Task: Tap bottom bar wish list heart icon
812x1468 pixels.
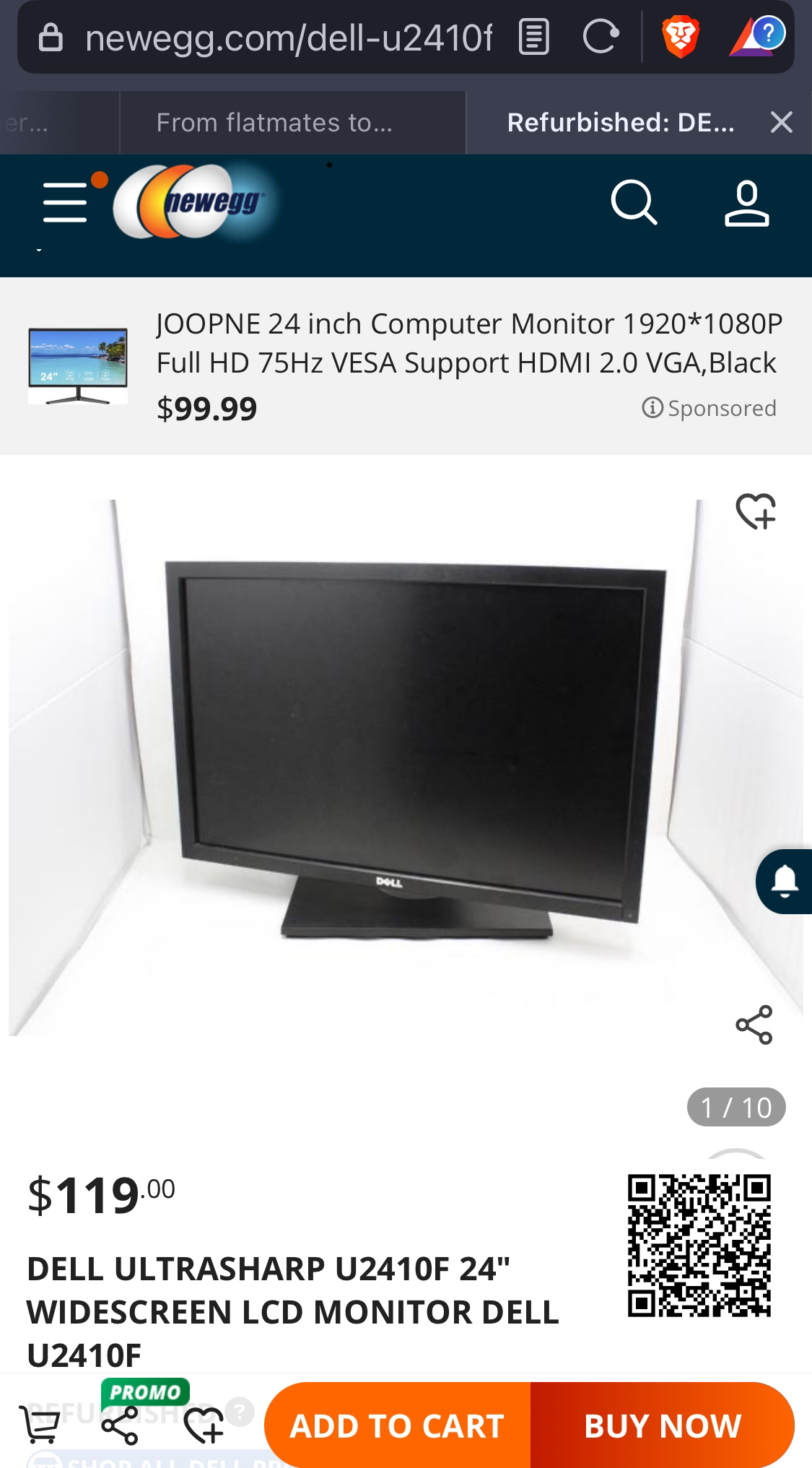Action: coord(203,1426)
